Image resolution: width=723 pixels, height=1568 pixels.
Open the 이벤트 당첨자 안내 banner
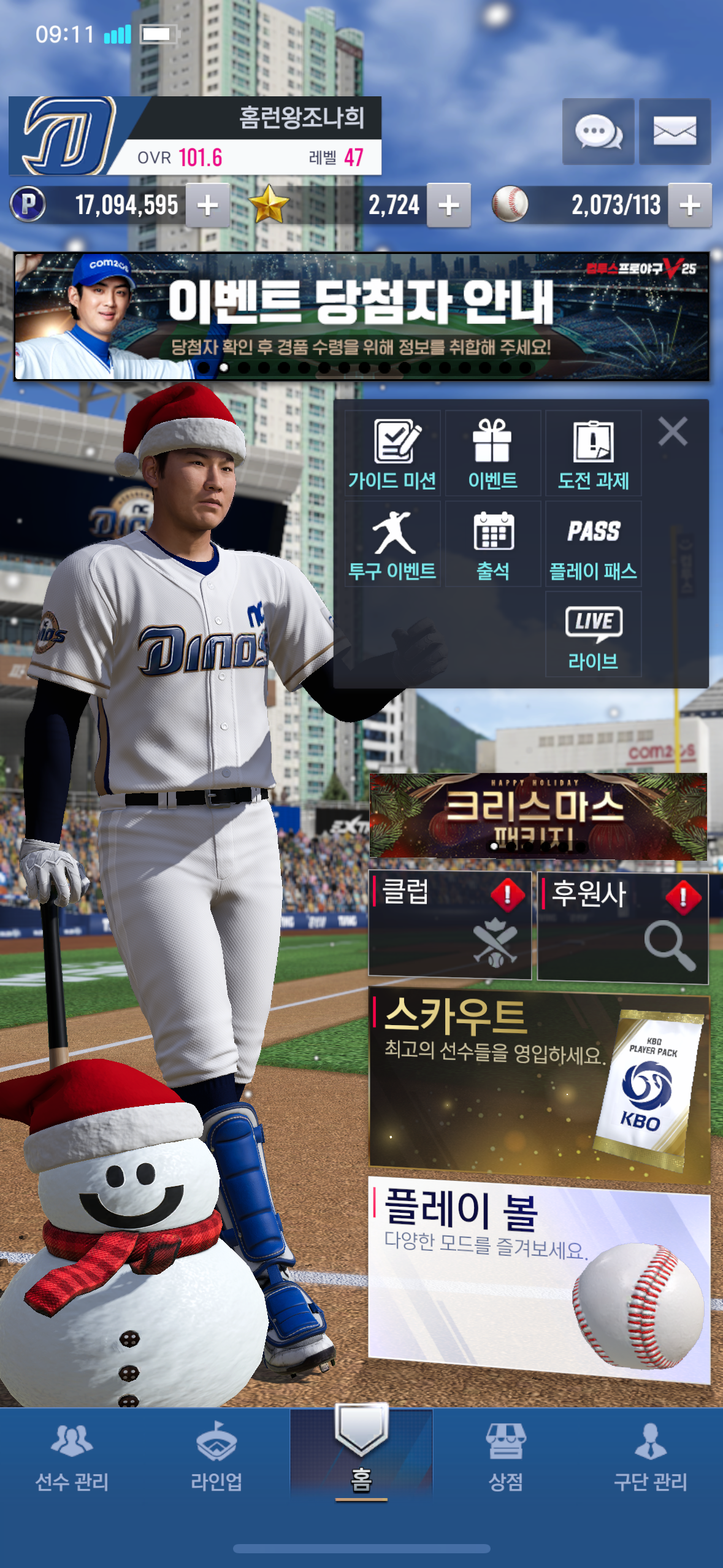[361, 317]
